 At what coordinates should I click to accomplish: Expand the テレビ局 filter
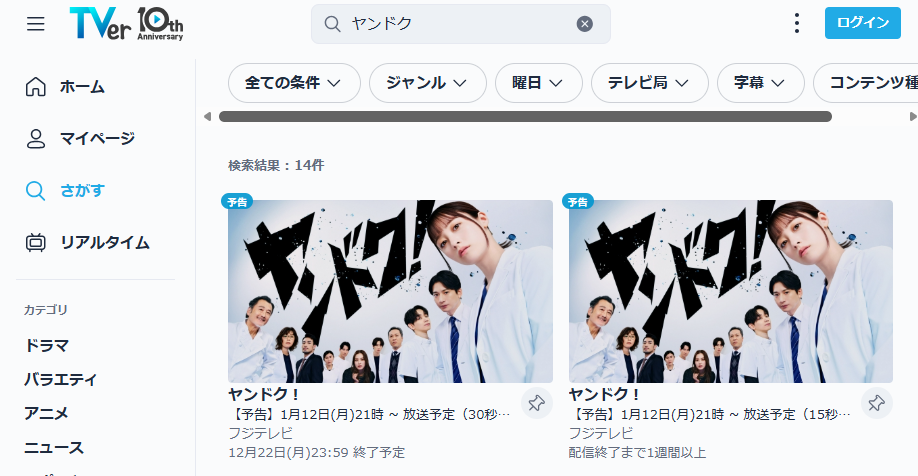[649, 83]
